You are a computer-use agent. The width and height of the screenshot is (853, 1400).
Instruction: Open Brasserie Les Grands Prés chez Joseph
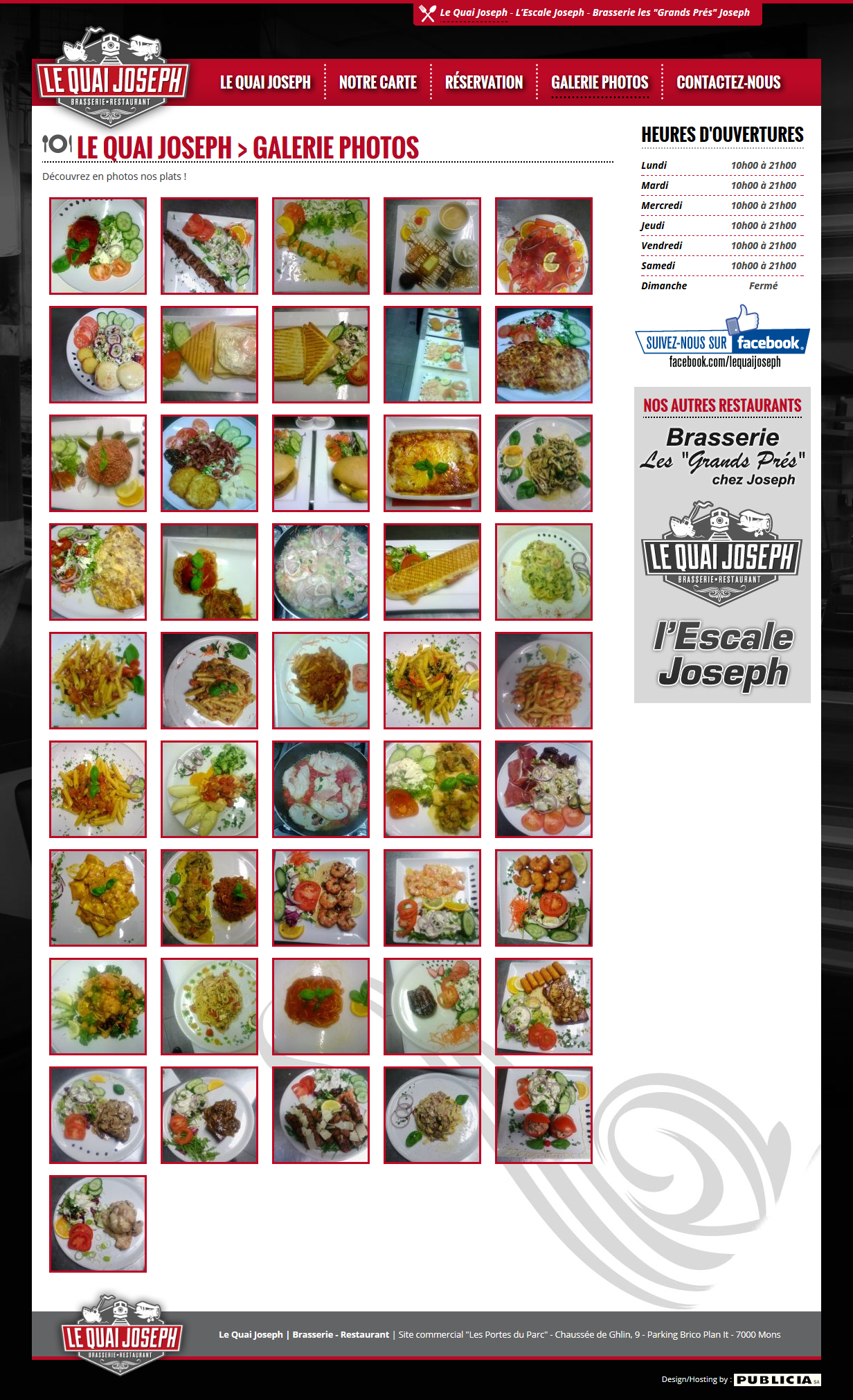pyautogui.click(x=722, y=457)
